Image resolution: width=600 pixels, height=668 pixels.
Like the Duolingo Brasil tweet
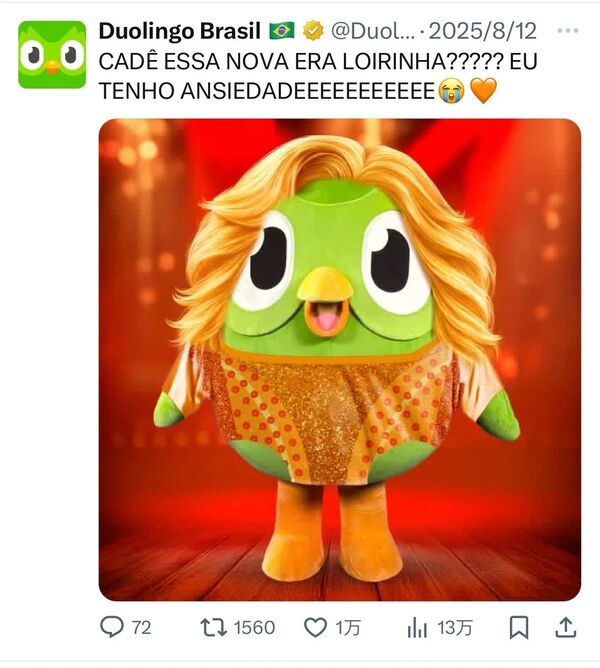point(316,627)
